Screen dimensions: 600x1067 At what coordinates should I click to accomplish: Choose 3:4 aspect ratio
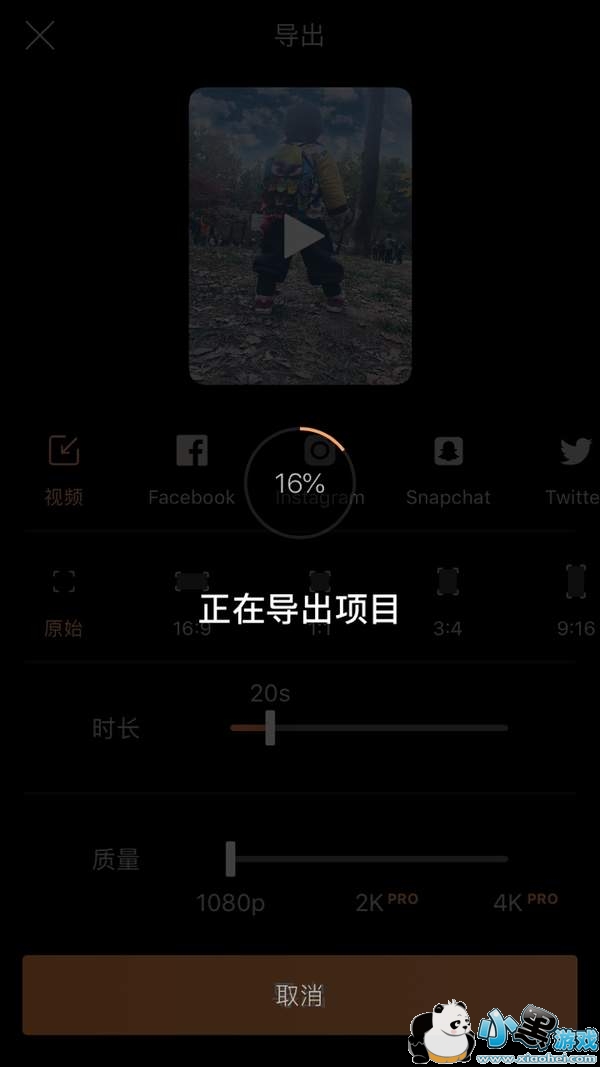click(448, 600)
